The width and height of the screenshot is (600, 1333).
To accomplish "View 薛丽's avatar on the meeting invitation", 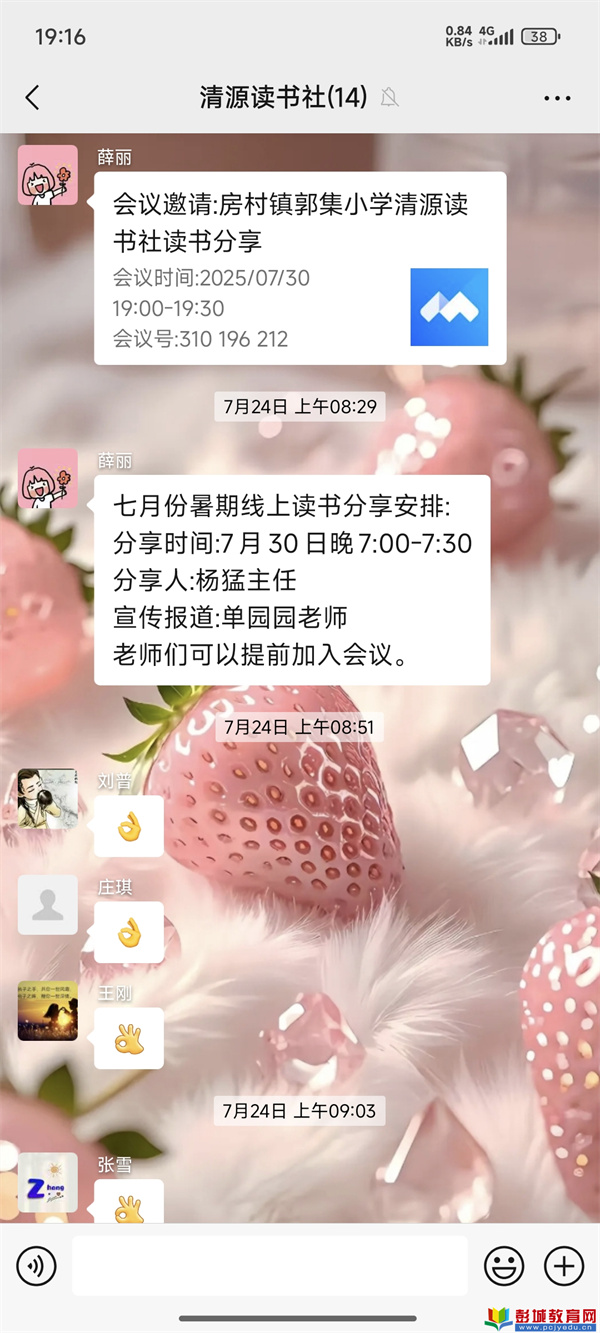I will point(47,175).
